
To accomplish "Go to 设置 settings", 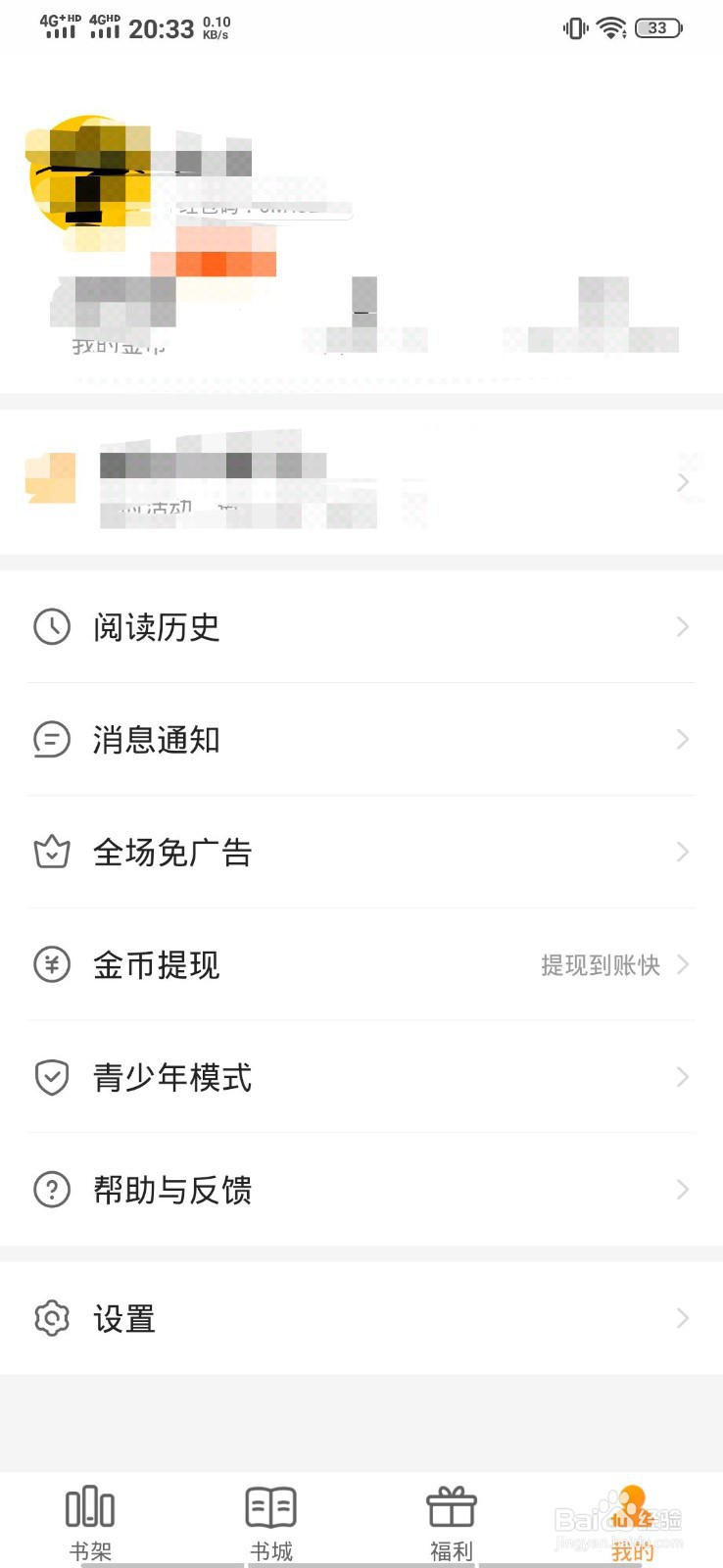I will [361, 1318].
